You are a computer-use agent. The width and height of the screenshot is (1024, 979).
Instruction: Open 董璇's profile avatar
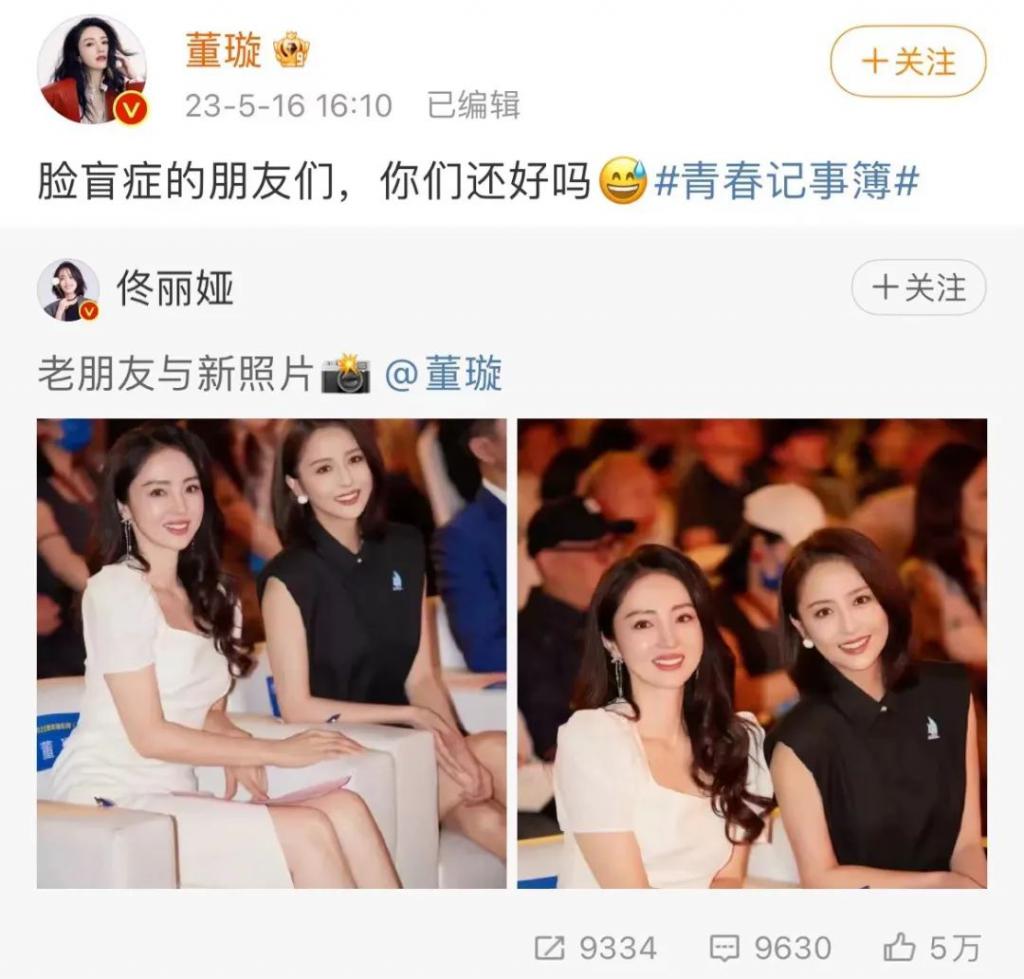pyautogui.click(x=92, y=70)
